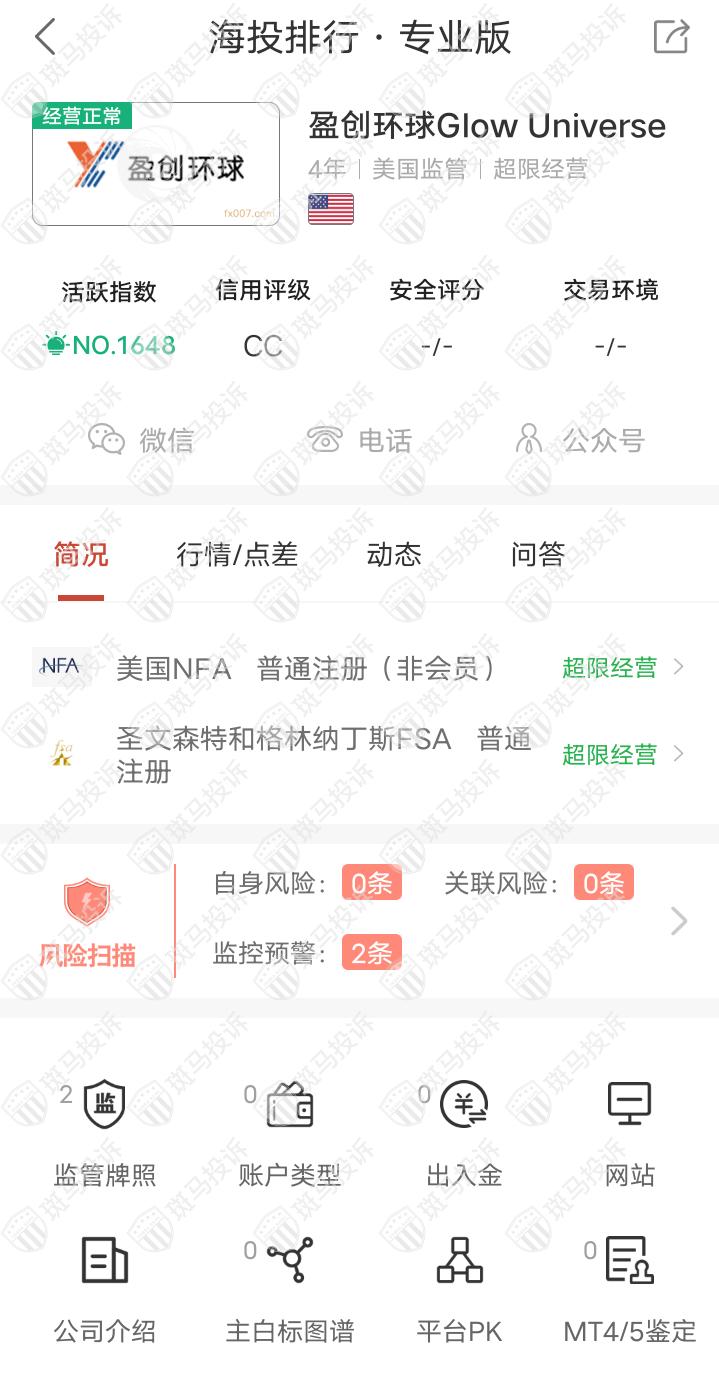Open the 出入金 section
This screenshot has height=1384, width=719.
464,1134
